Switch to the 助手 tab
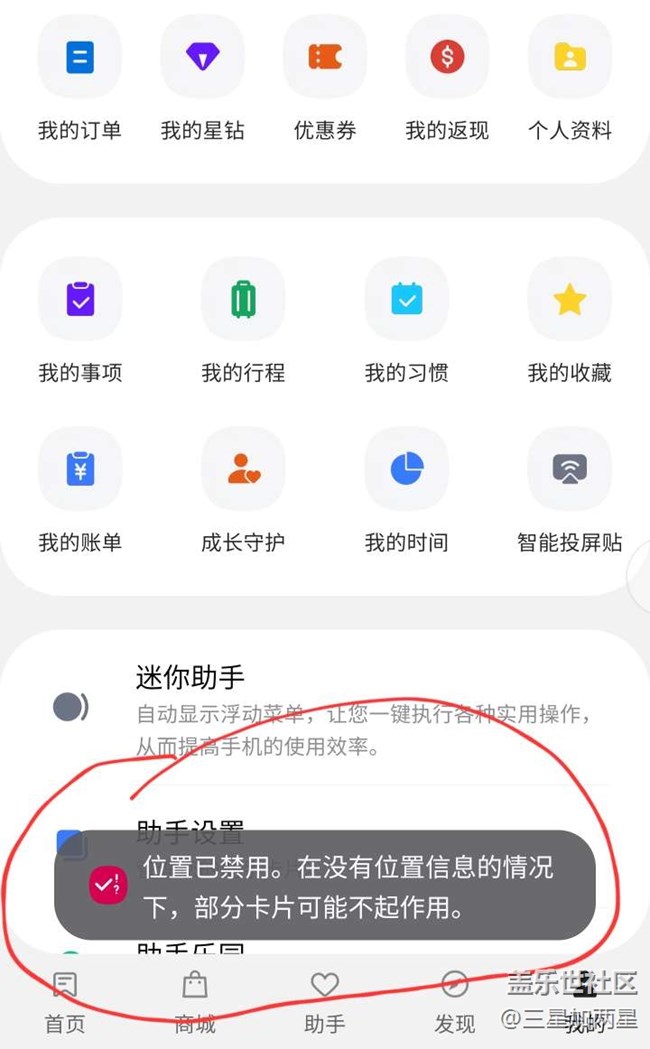Screen dimensions: 650x1049 click(x=325, y=1002)
